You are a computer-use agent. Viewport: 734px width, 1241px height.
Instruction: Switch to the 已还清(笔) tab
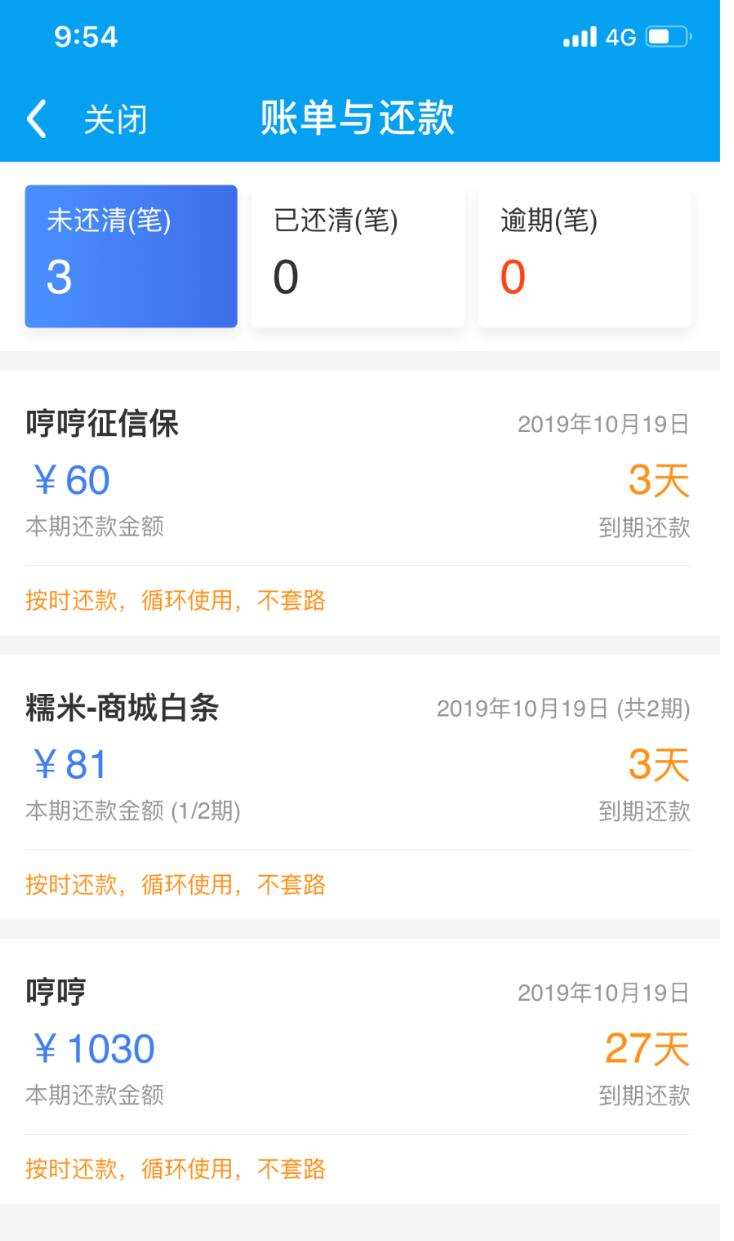pos(358,256)
